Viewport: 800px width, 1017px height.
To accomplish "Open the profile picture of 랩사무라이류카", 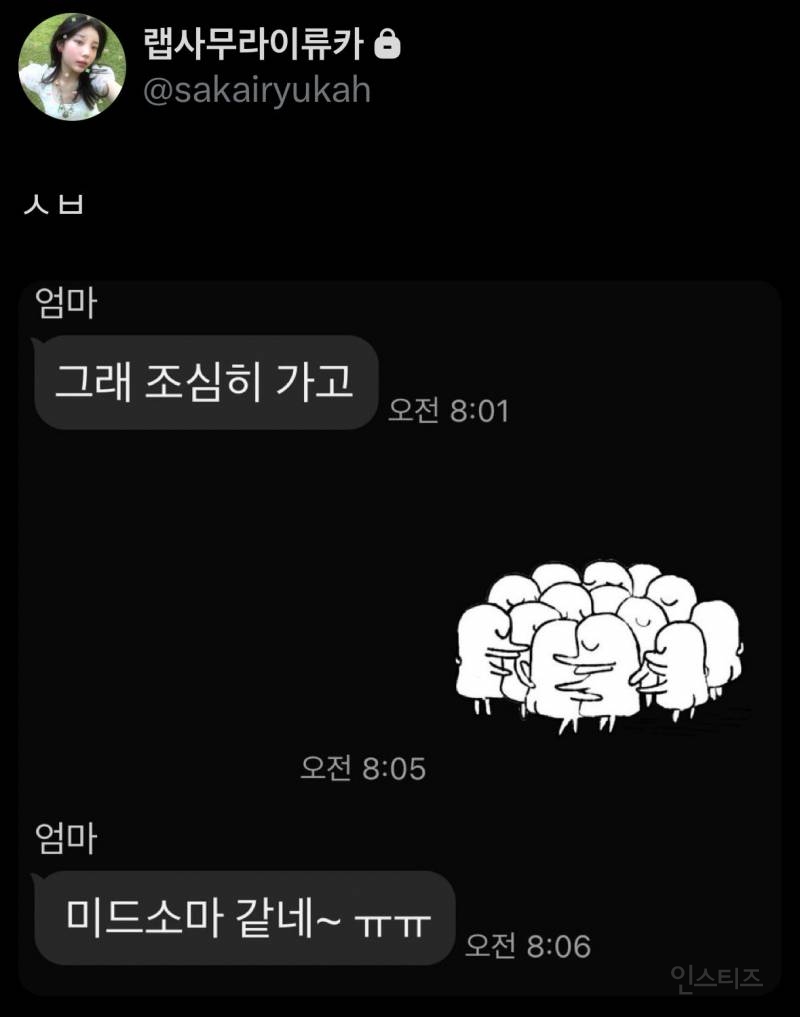I will tap(72, 67).
